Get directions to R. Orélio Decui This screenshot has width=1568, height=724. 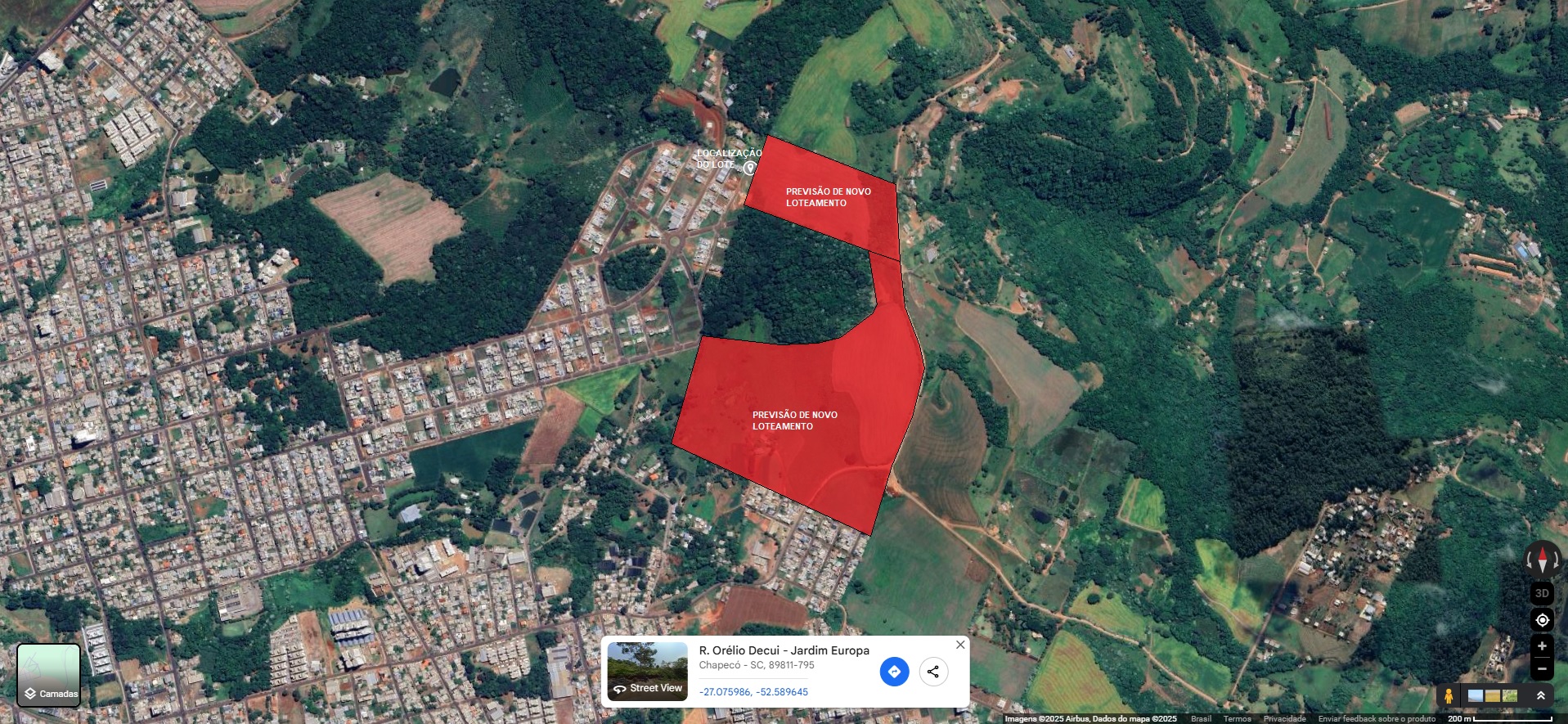tap(894, 672)
